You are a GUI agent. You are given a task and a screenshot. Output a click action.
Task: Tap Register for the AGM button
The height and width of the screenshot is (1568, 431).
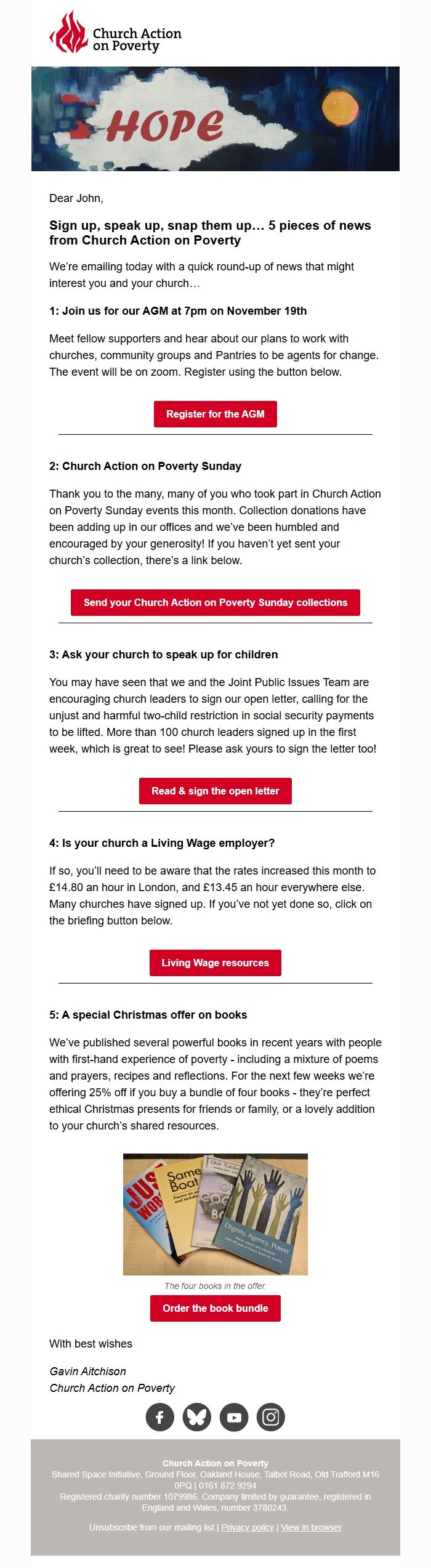tap(215, 414)
